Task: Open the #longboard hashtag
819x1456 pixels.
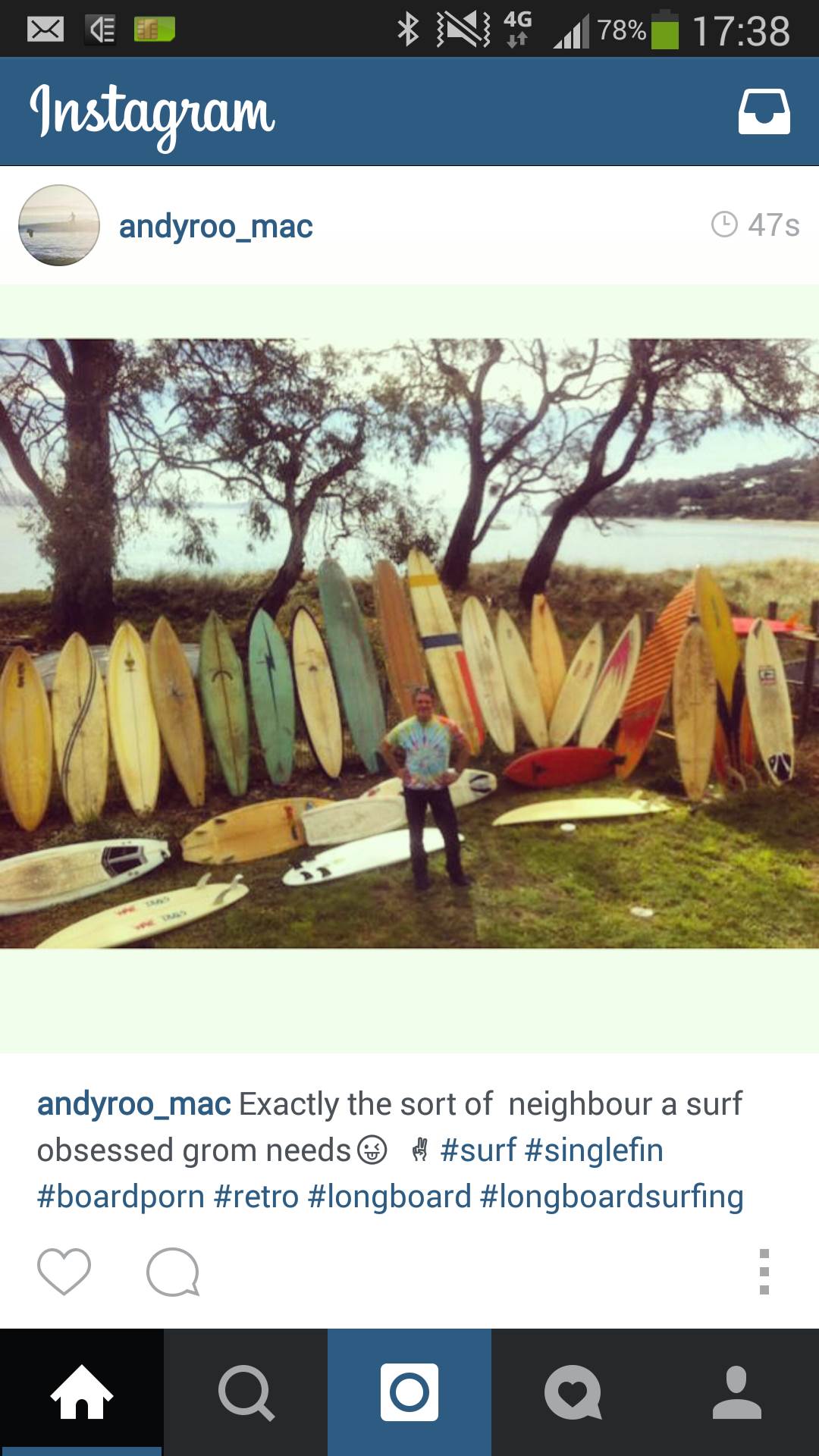Action: tap(390, 1197)
